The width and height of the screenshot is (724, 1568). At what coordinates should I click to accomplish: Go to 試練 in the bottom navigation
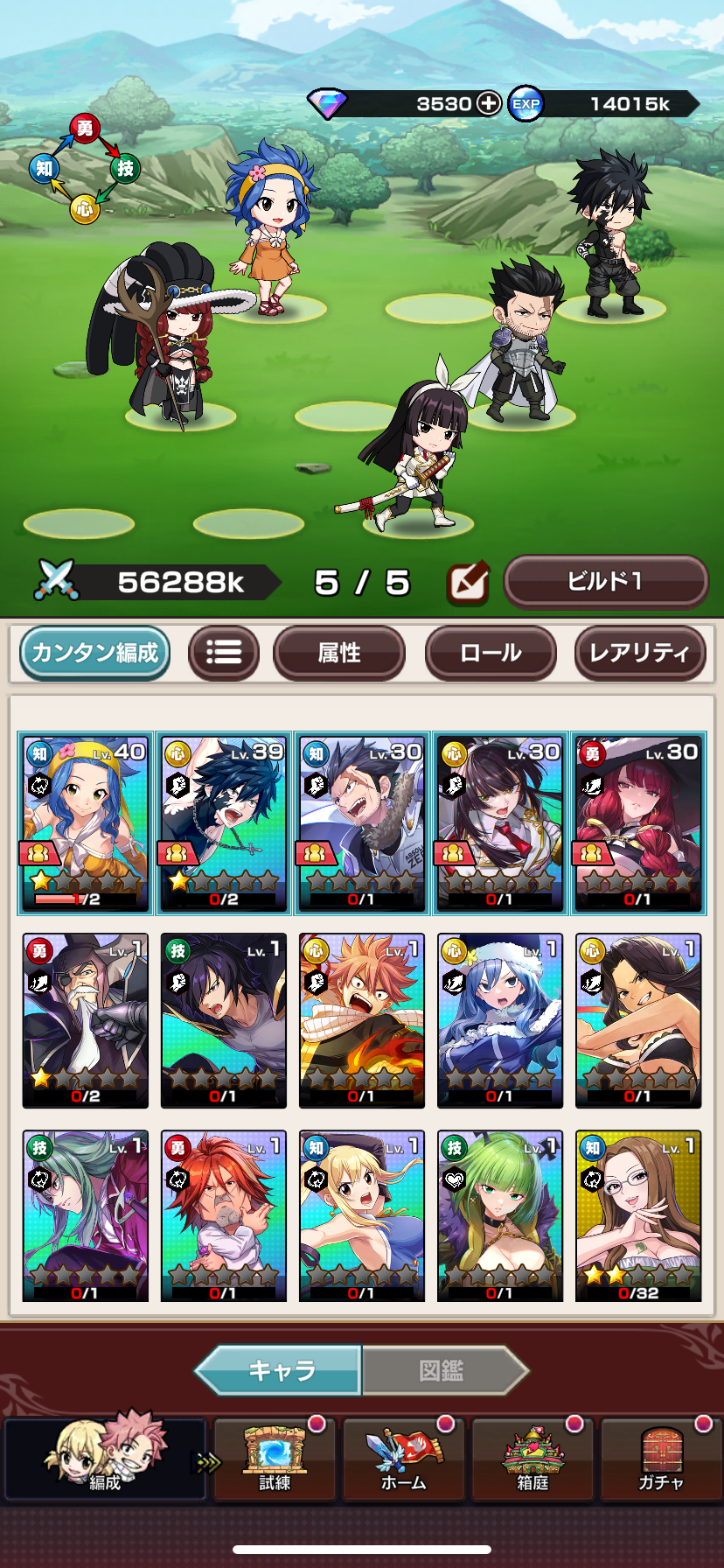pos(275,1459)
